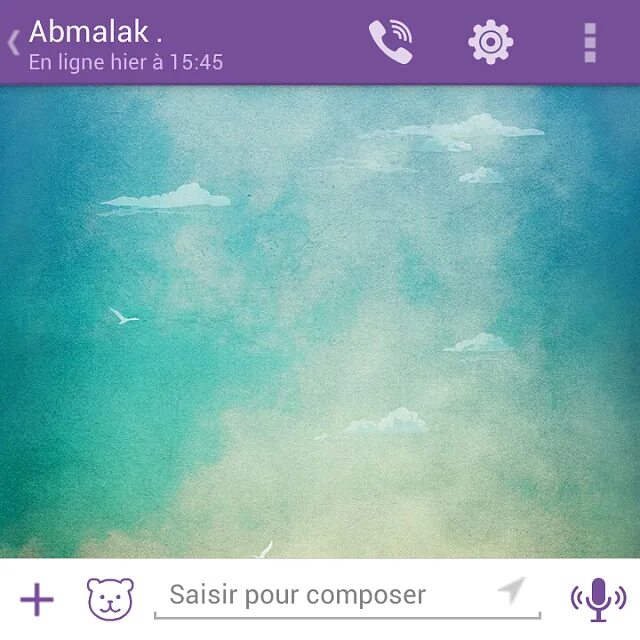Viewport: 640px width, 640px height.
Task: Open the overflow menu
Action: (590, 42)
